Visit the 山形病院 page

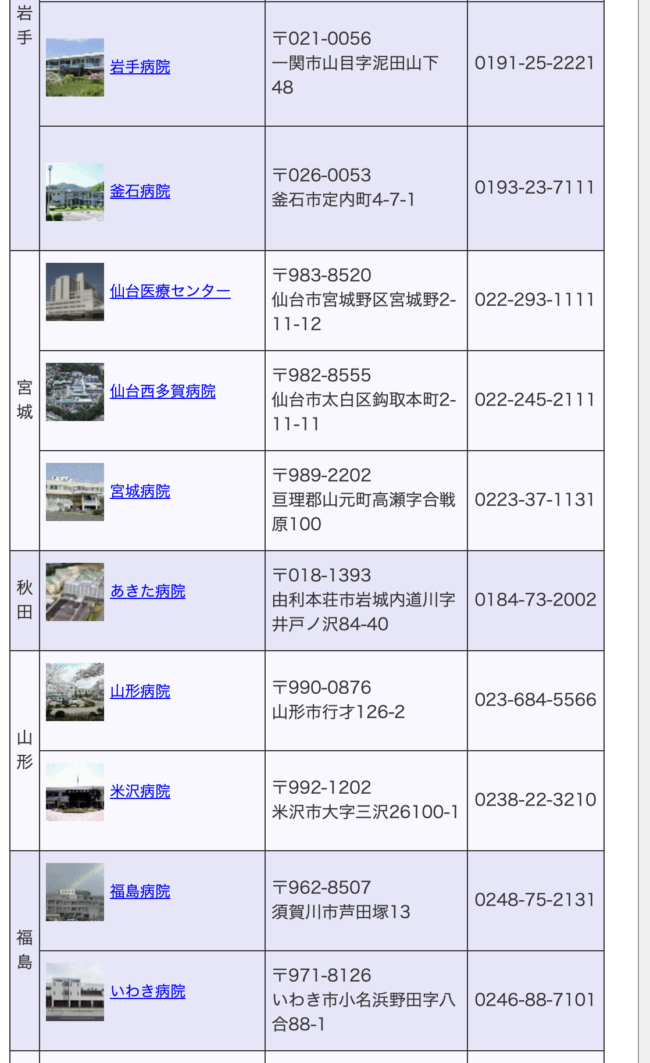140,691
